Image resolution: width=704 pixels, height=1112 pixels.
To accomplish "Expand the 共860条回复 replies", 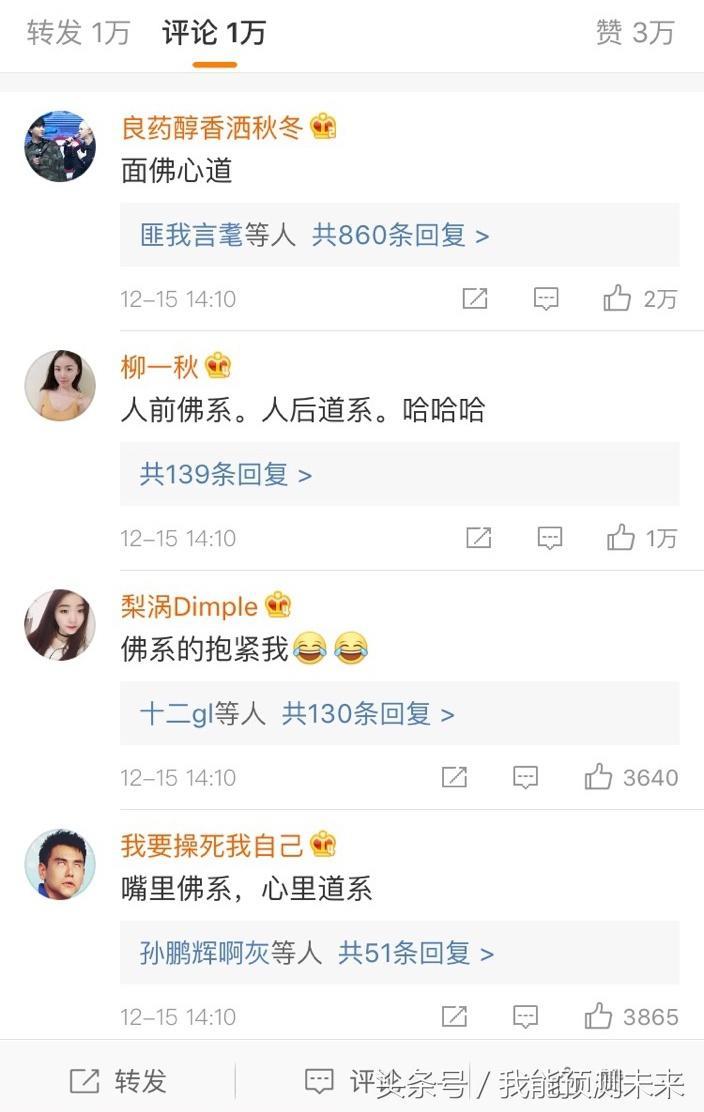I will (x=400, y=236).
